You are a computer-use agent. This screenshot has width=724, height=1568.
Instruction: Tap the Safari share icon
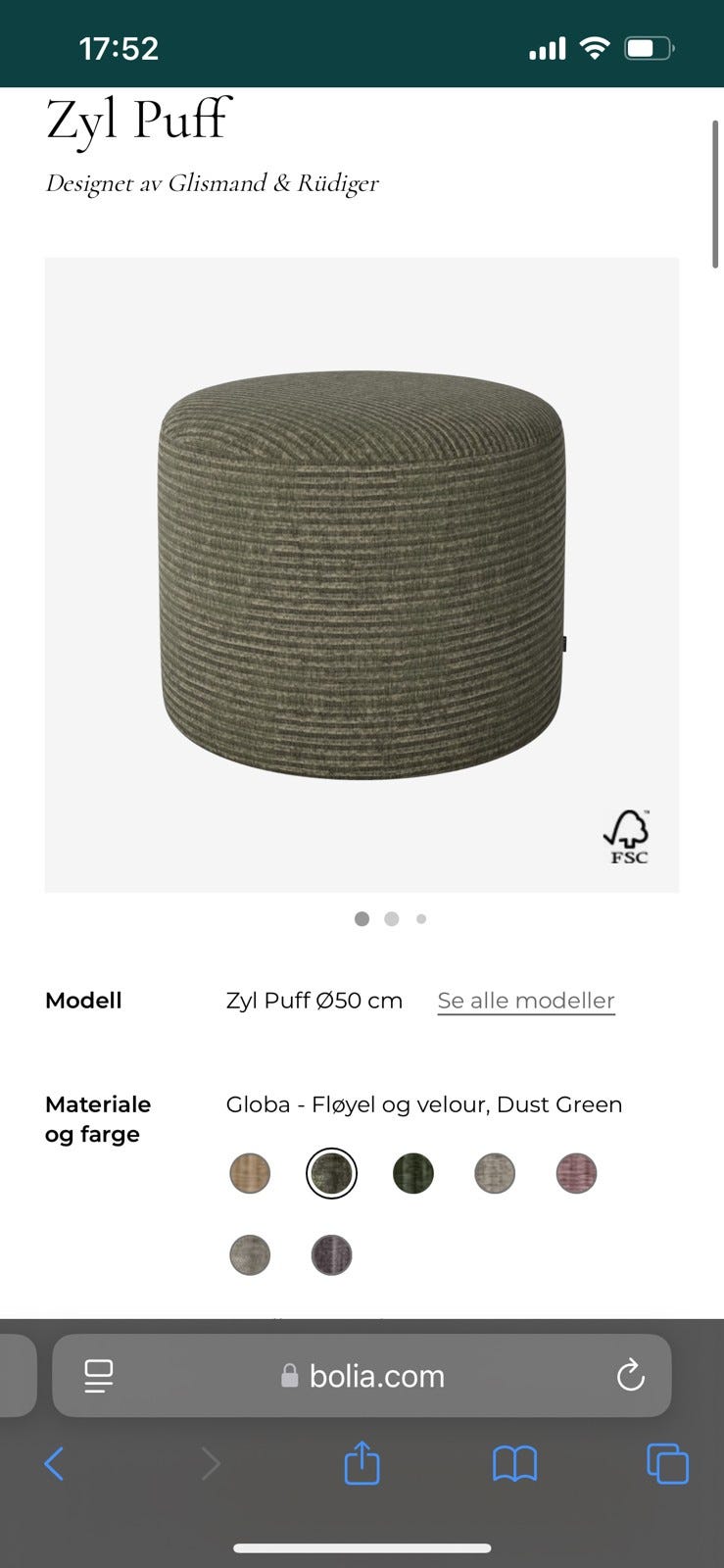362,1464
